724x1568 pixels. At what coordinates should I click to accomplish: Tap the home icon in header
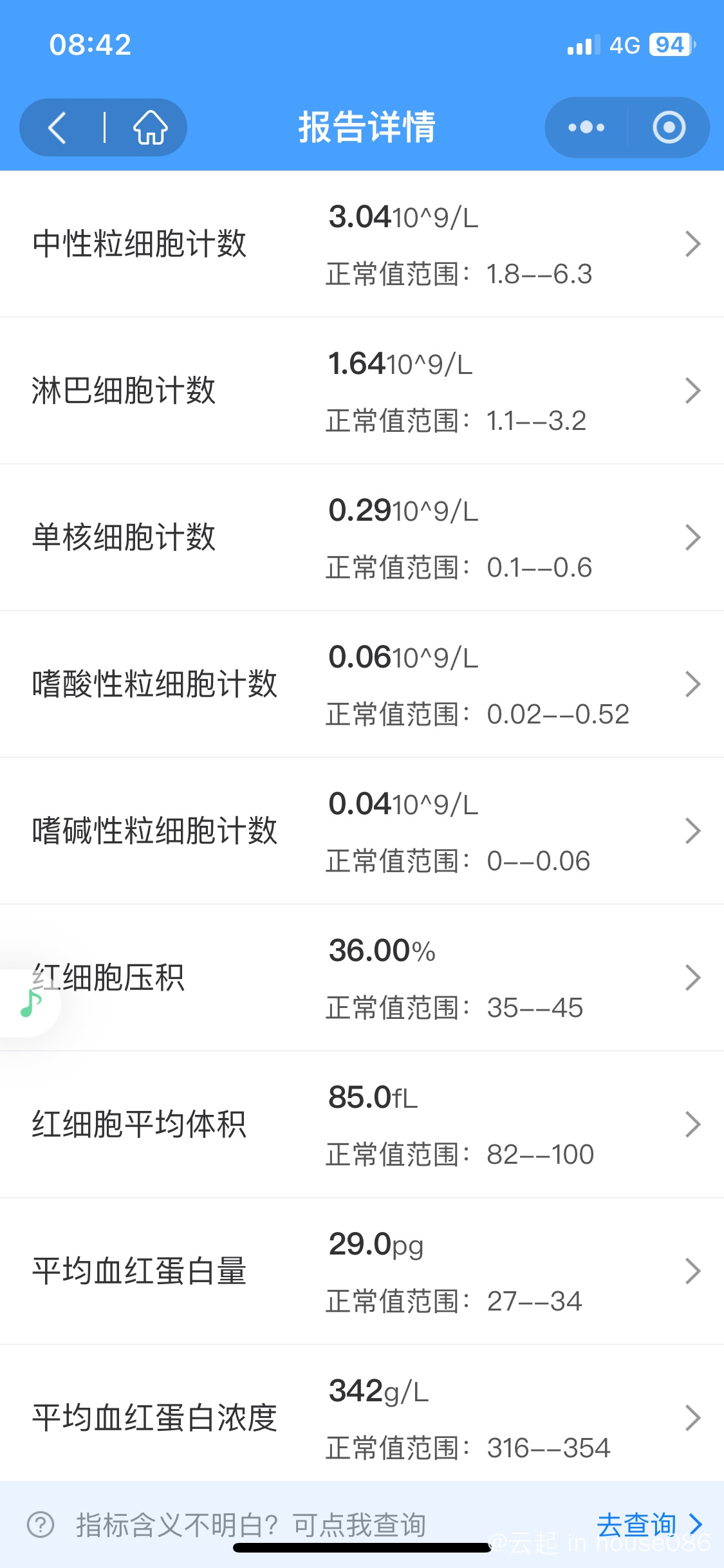pyautogui.click(x=150, y=127)
